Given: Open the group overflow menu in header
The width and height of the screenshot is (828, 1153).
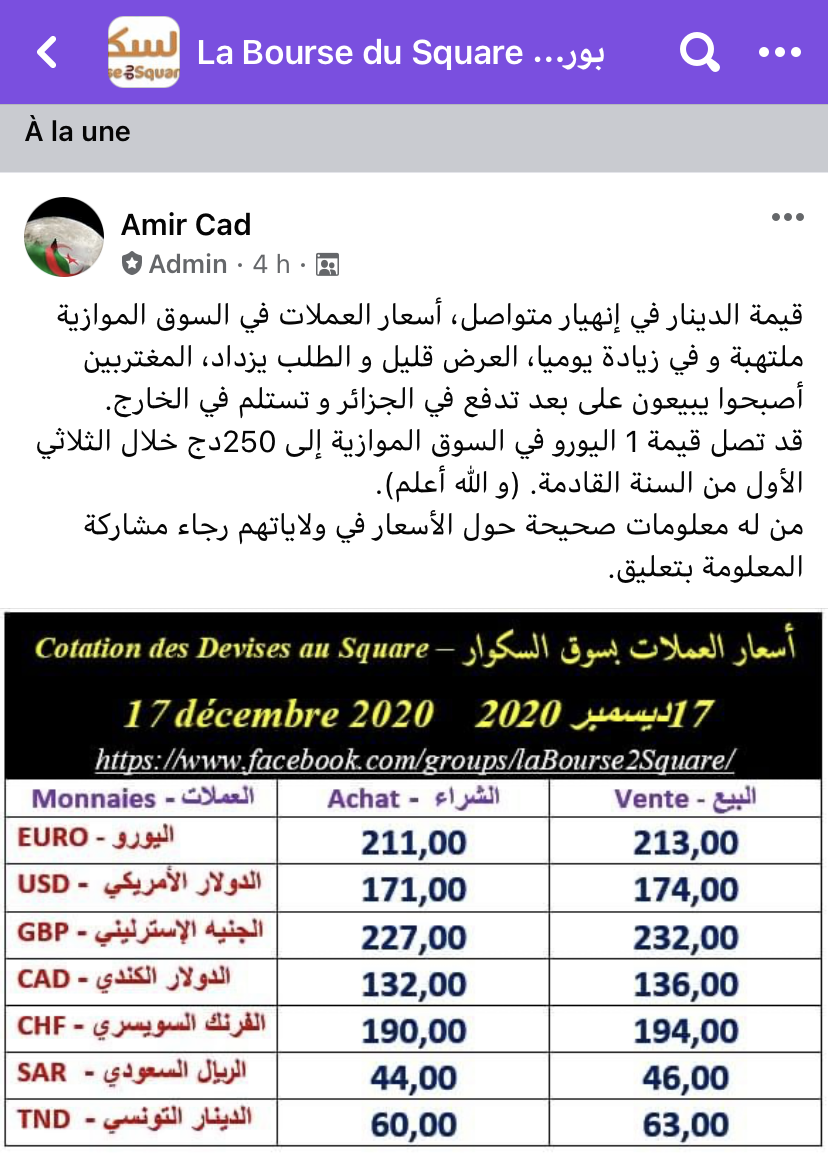Looking at the screenshot, I should pyautogui.click(x=780, y=52).
